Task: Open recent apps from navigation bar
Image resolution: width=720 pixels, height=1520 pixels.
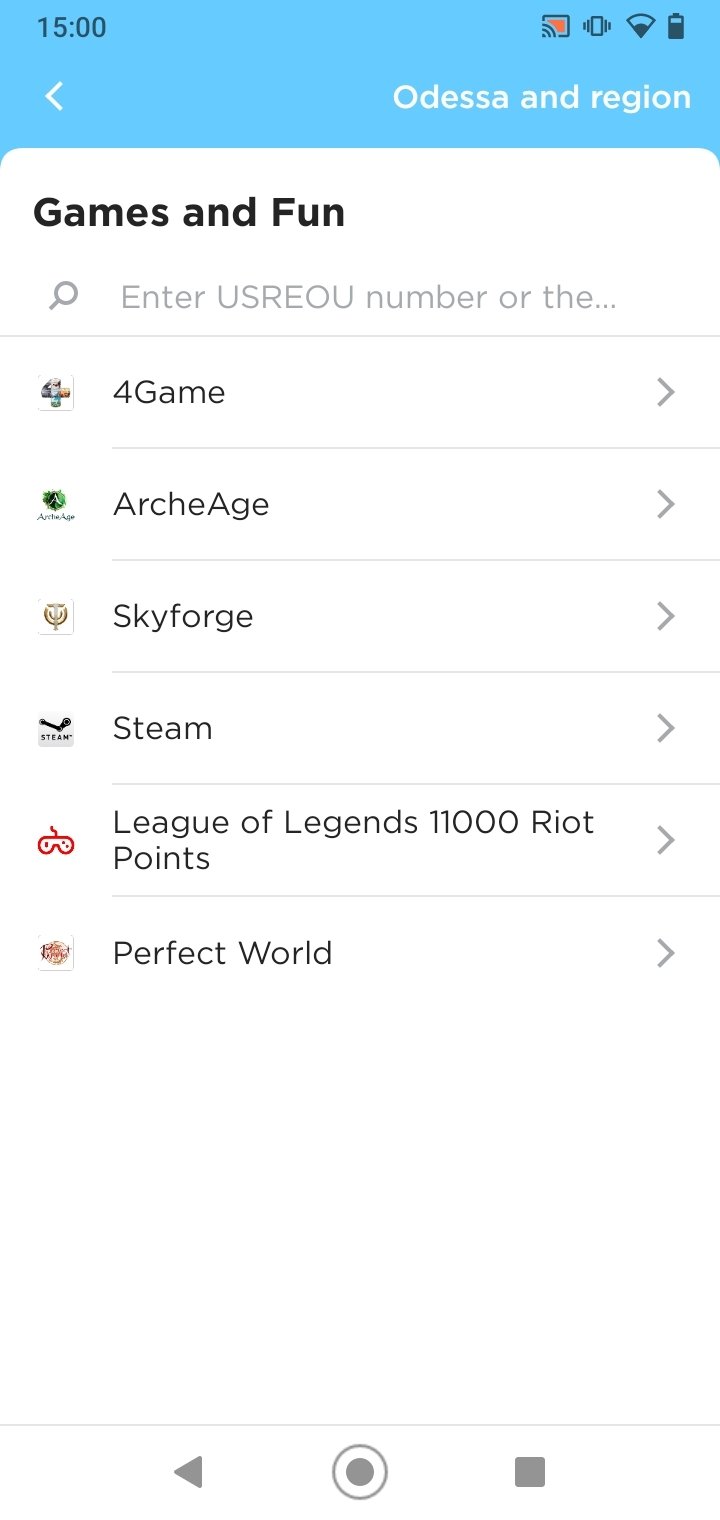Action: coord(529,1472)
